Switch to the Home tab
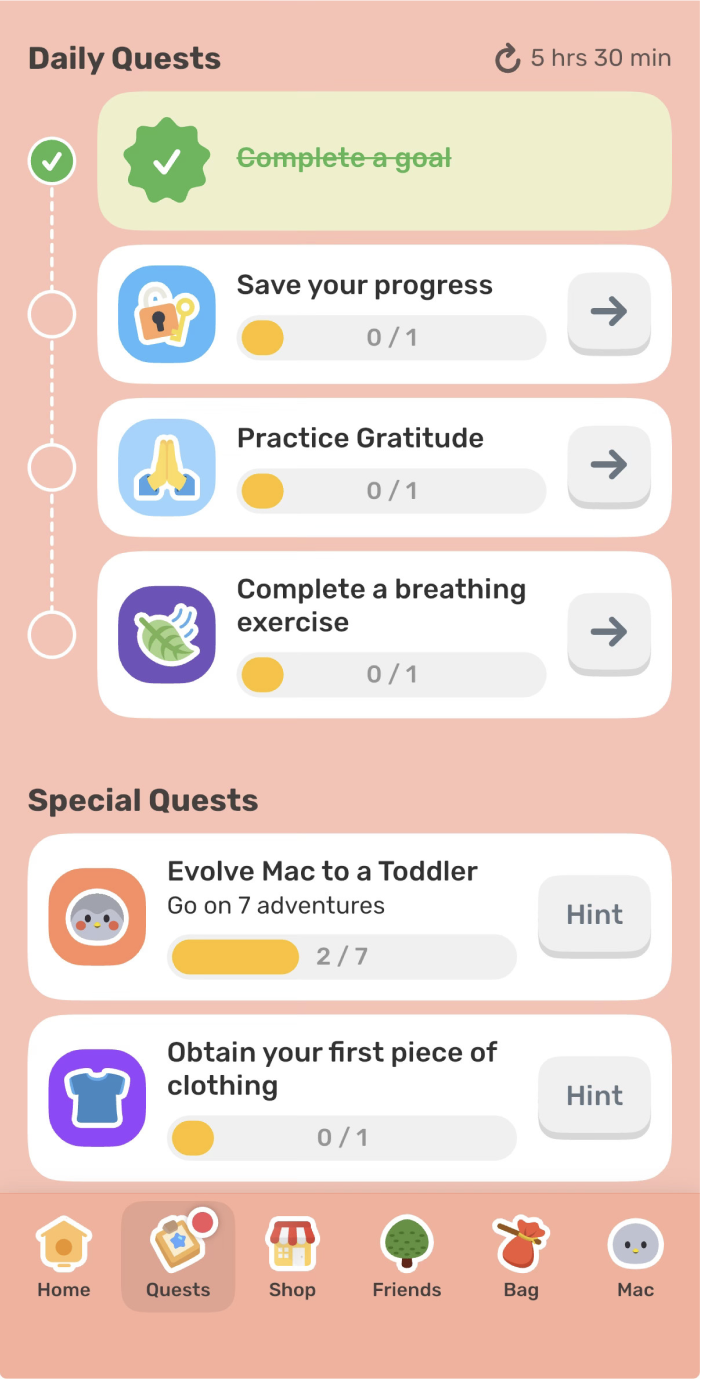702x1380 pixels. tap(64, 1257)
